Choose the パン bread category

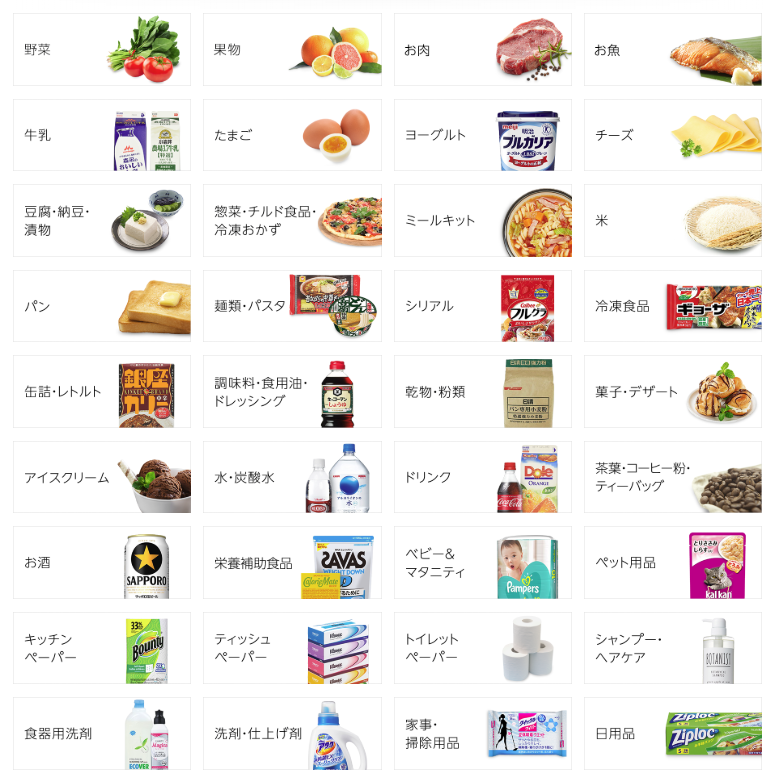[x=101, y=306]
